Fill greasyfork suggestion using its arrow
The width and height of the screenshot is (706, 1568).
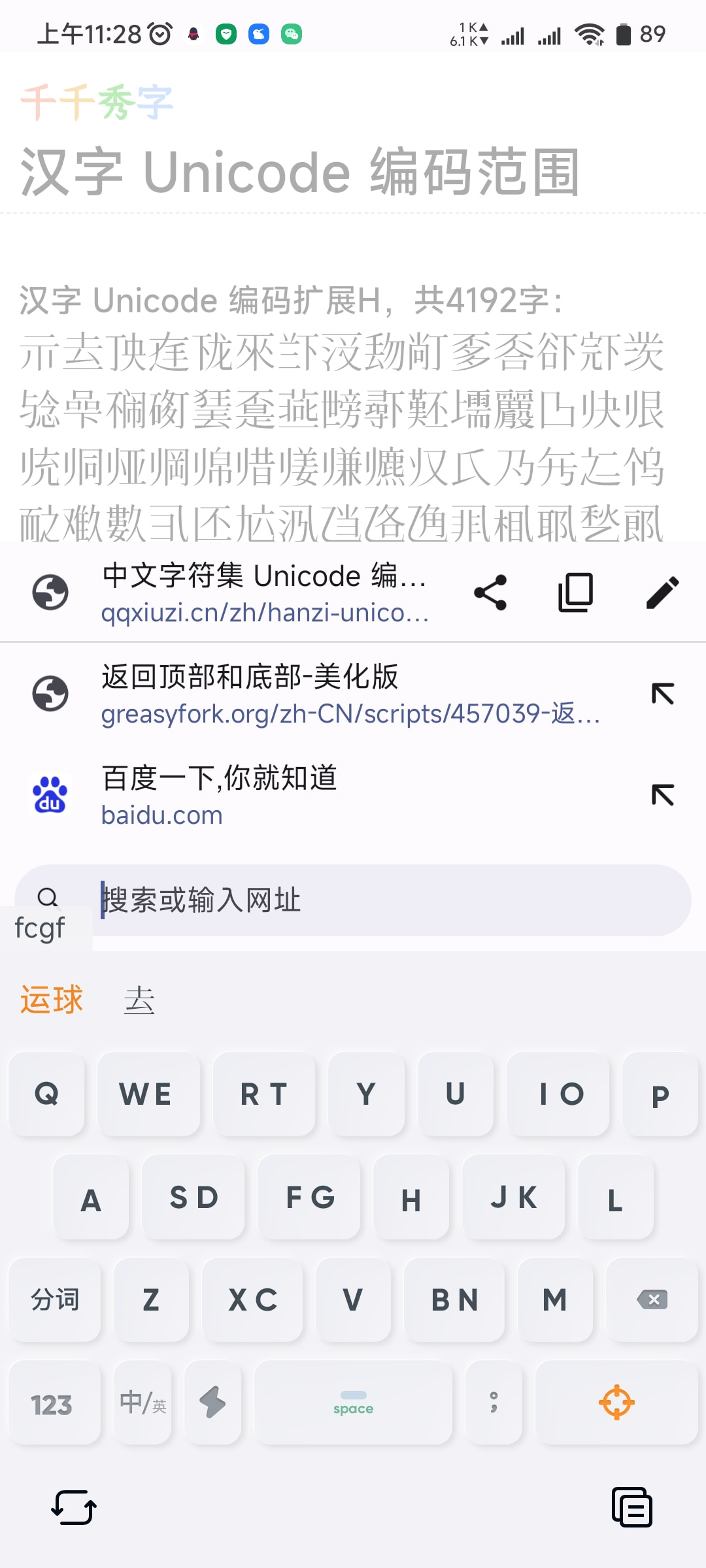[662, 696]
